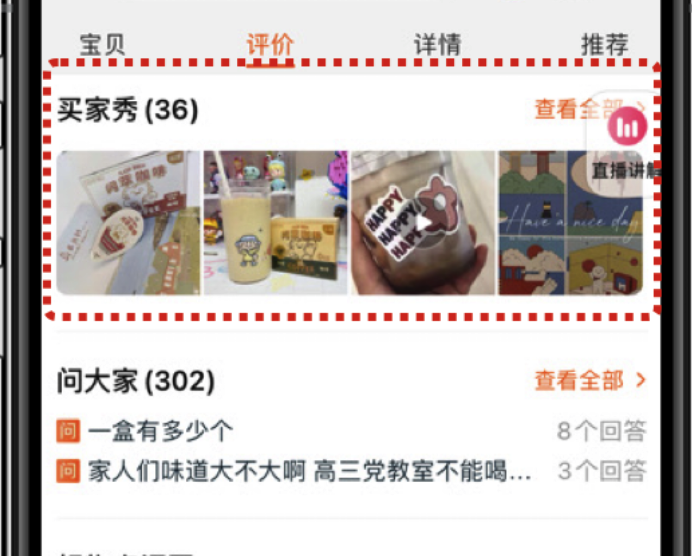
Task: Tap 查看全部 beside 买家秀 (36)
Action: coord(578,109)
